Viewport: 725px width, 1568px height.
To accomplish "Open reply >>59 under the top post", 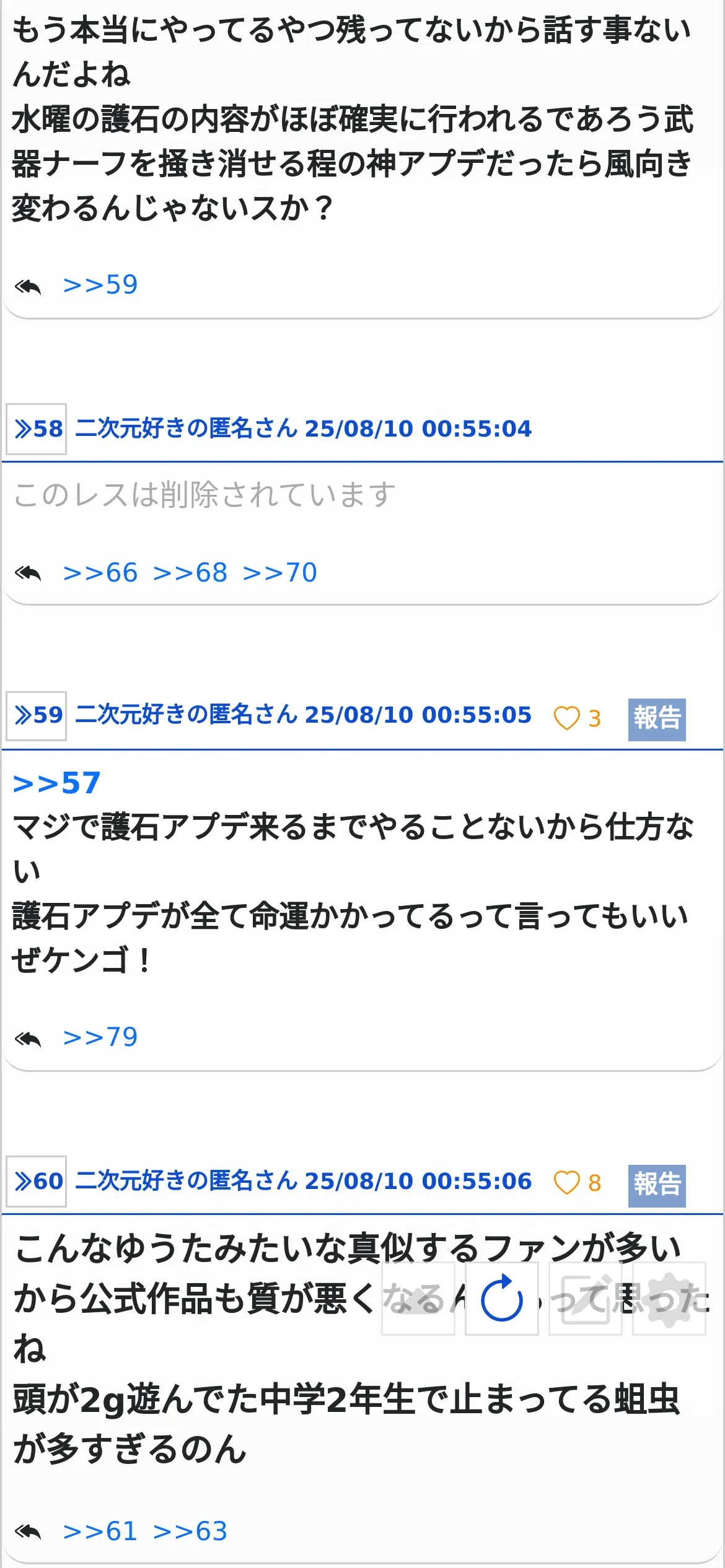I will click(100, 285).
